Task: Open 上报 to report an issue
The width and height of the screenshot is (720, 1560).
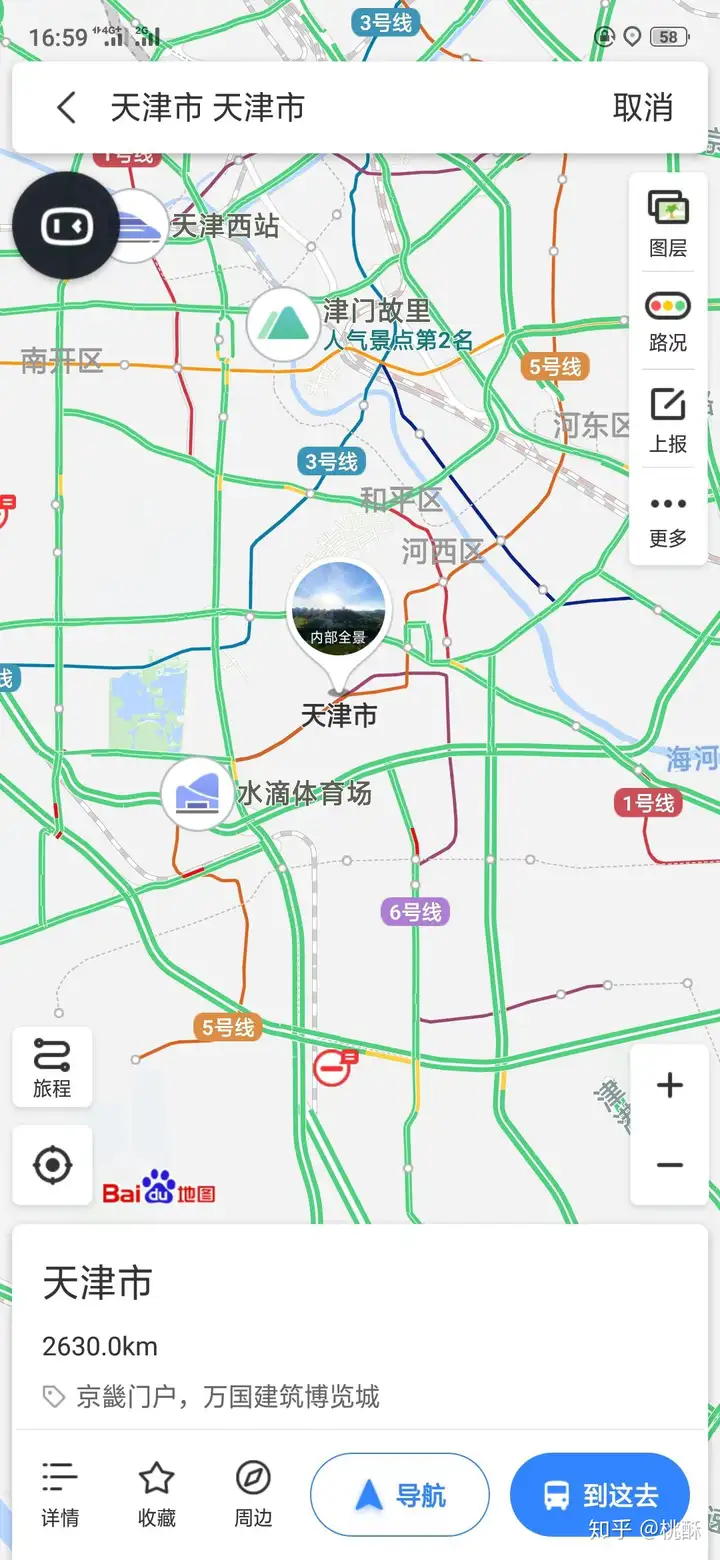Action: click(x=668, y=420)
